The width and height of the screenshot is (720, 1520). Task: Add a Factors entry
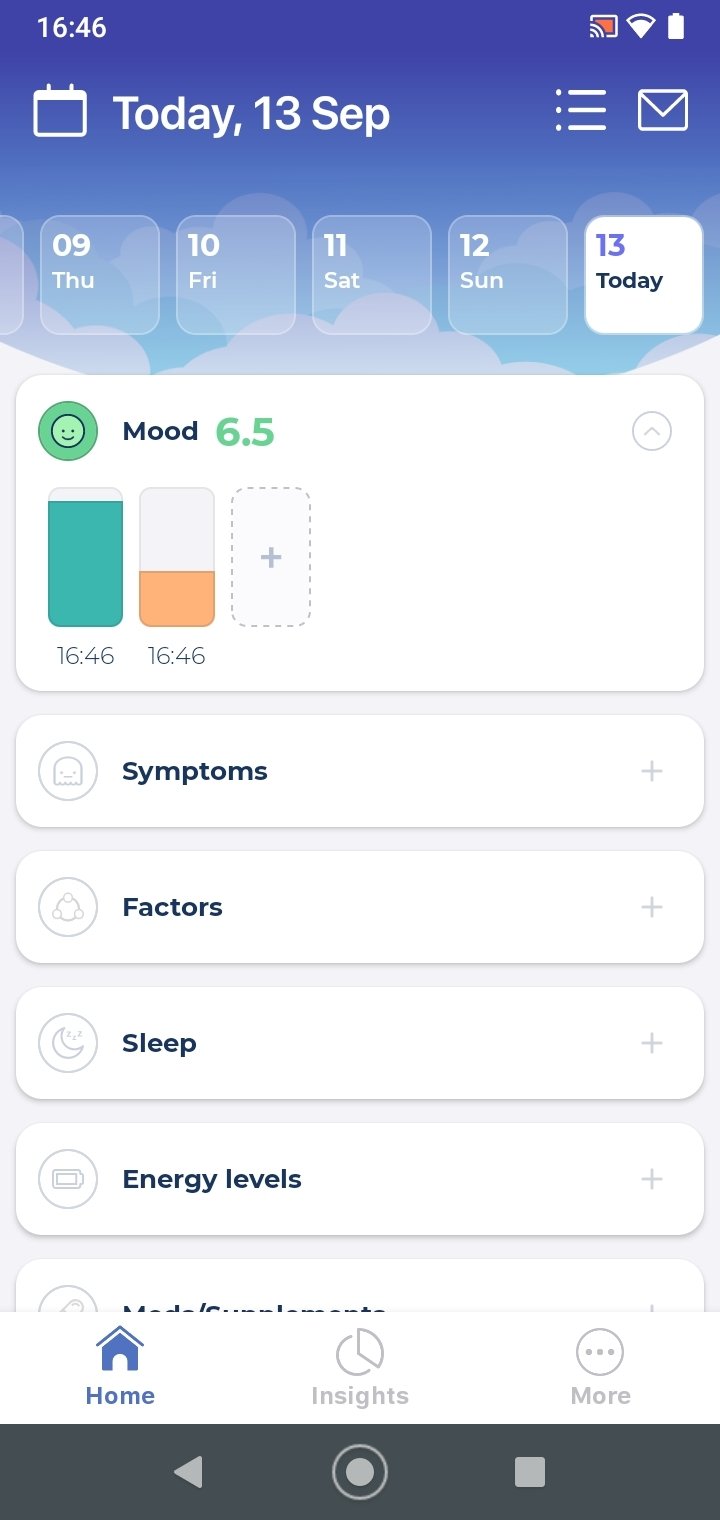click(652, 907)
